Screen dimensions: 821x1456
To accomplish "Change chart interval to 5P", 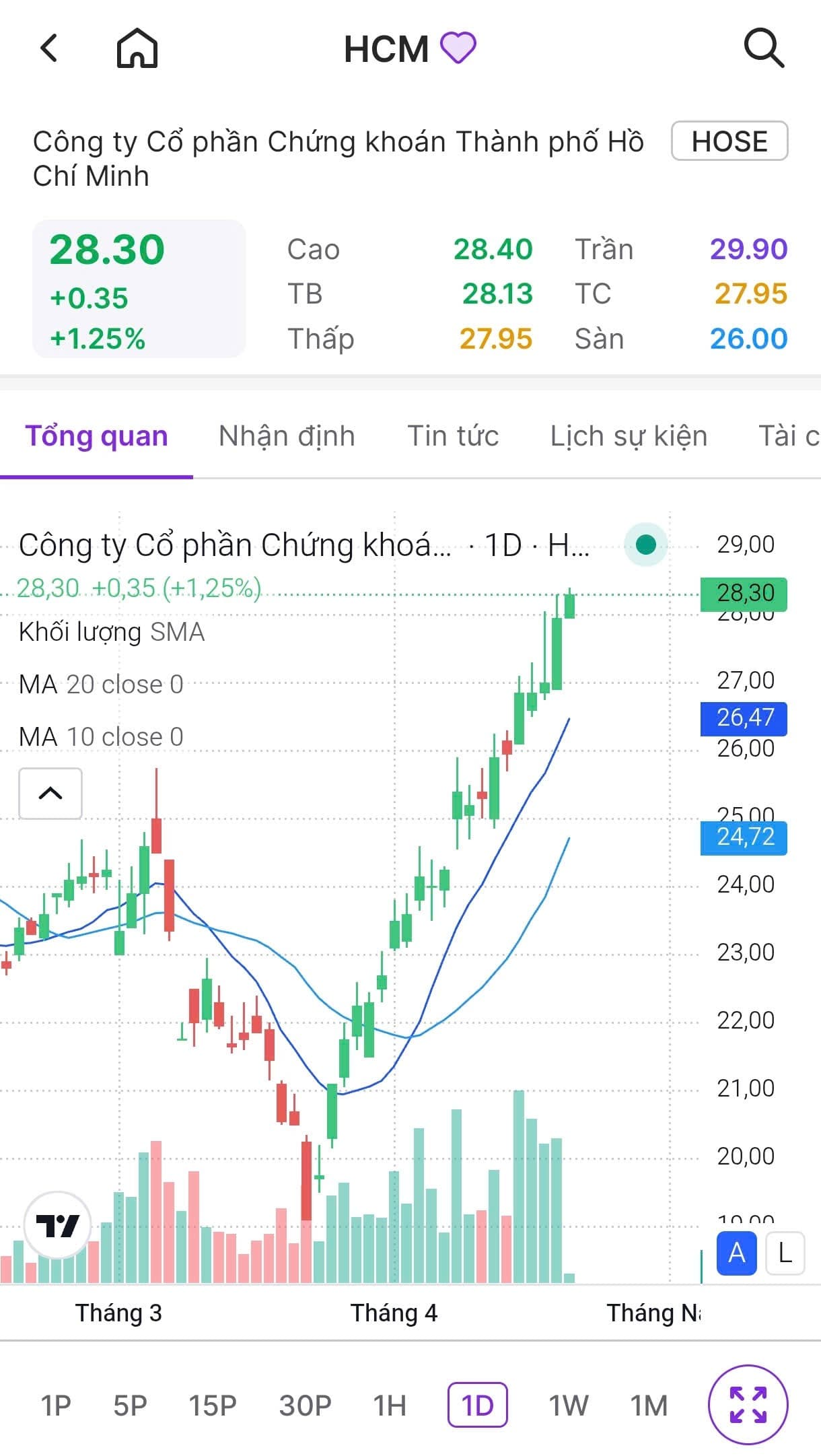I will coord(130,1406).
